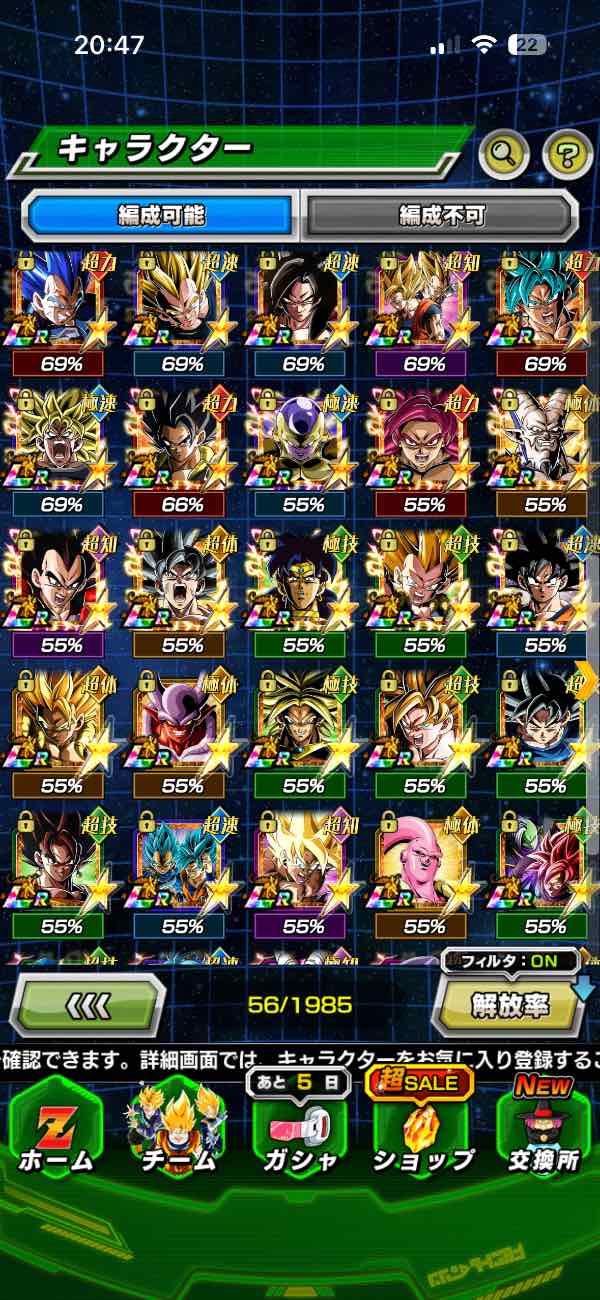Open the help question mark
Screen dimensions: 600x1300
pos(567,153)
